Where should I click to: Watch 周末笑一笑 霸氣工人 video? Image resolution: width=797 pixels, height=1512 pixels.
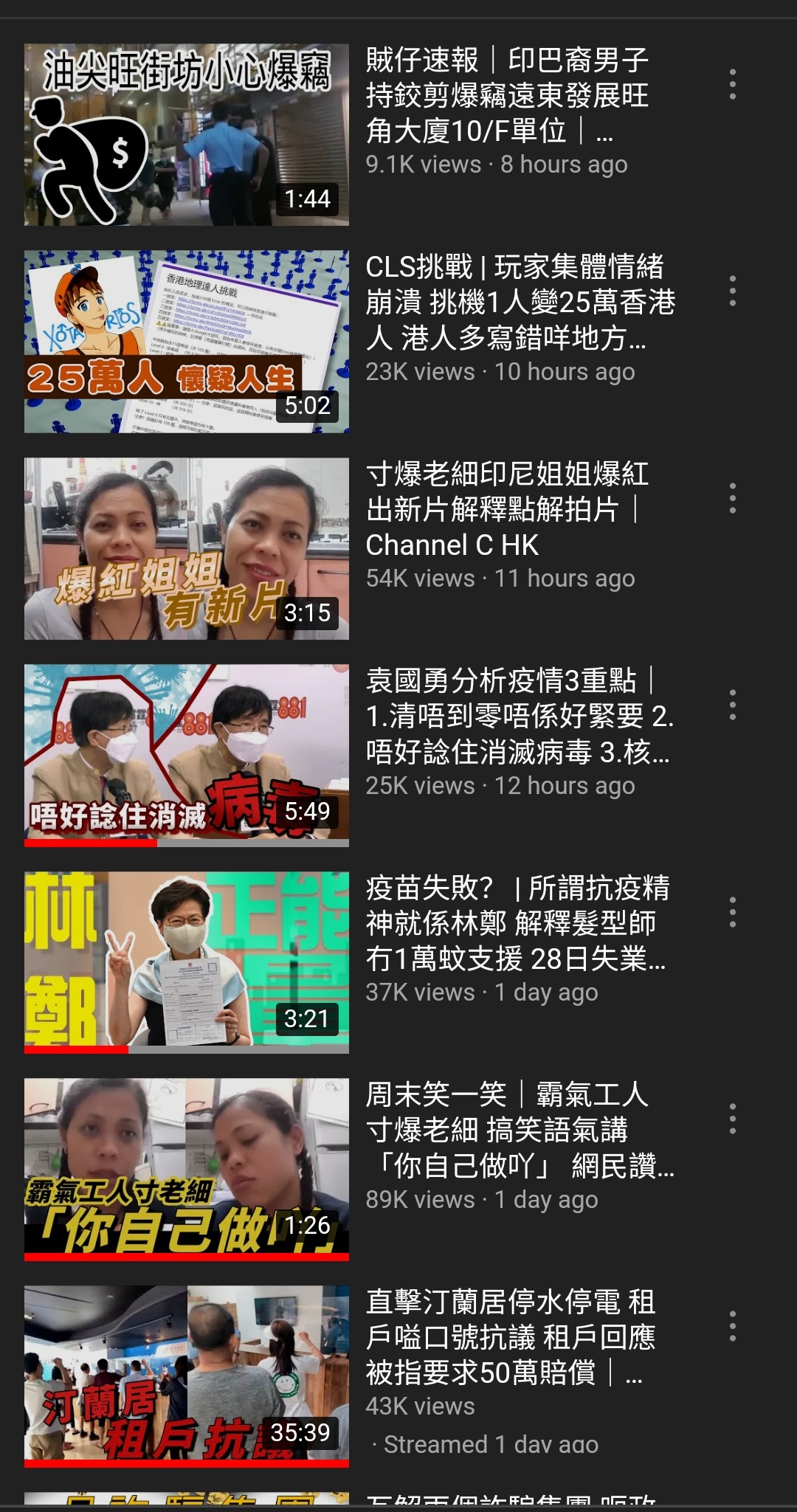187,1169
